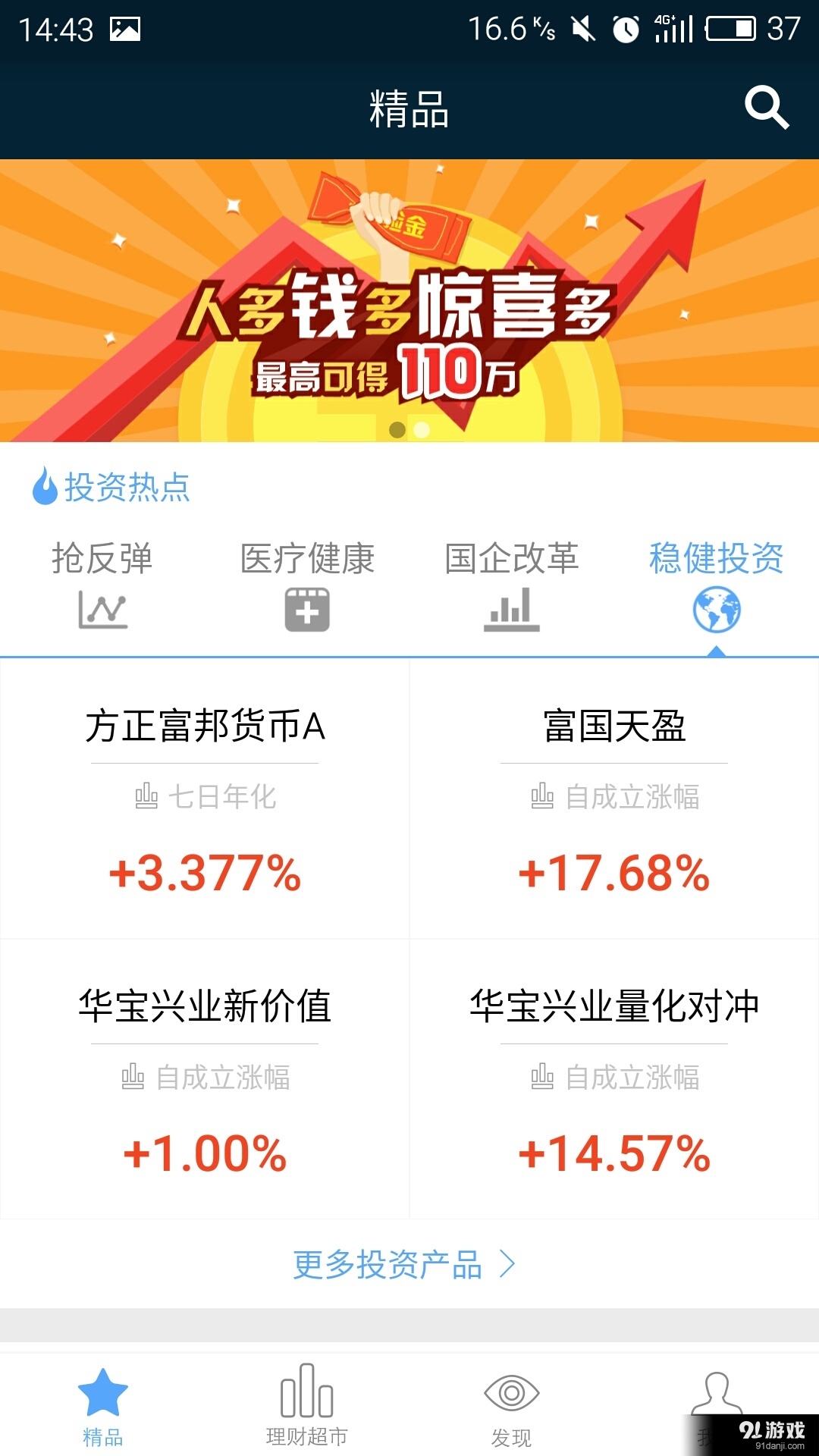Image resolution: width=819 pixels, height=1456 pixels.
Task: Tap the 医疗健康 medical cross icon
Action: tap(307, 608)
